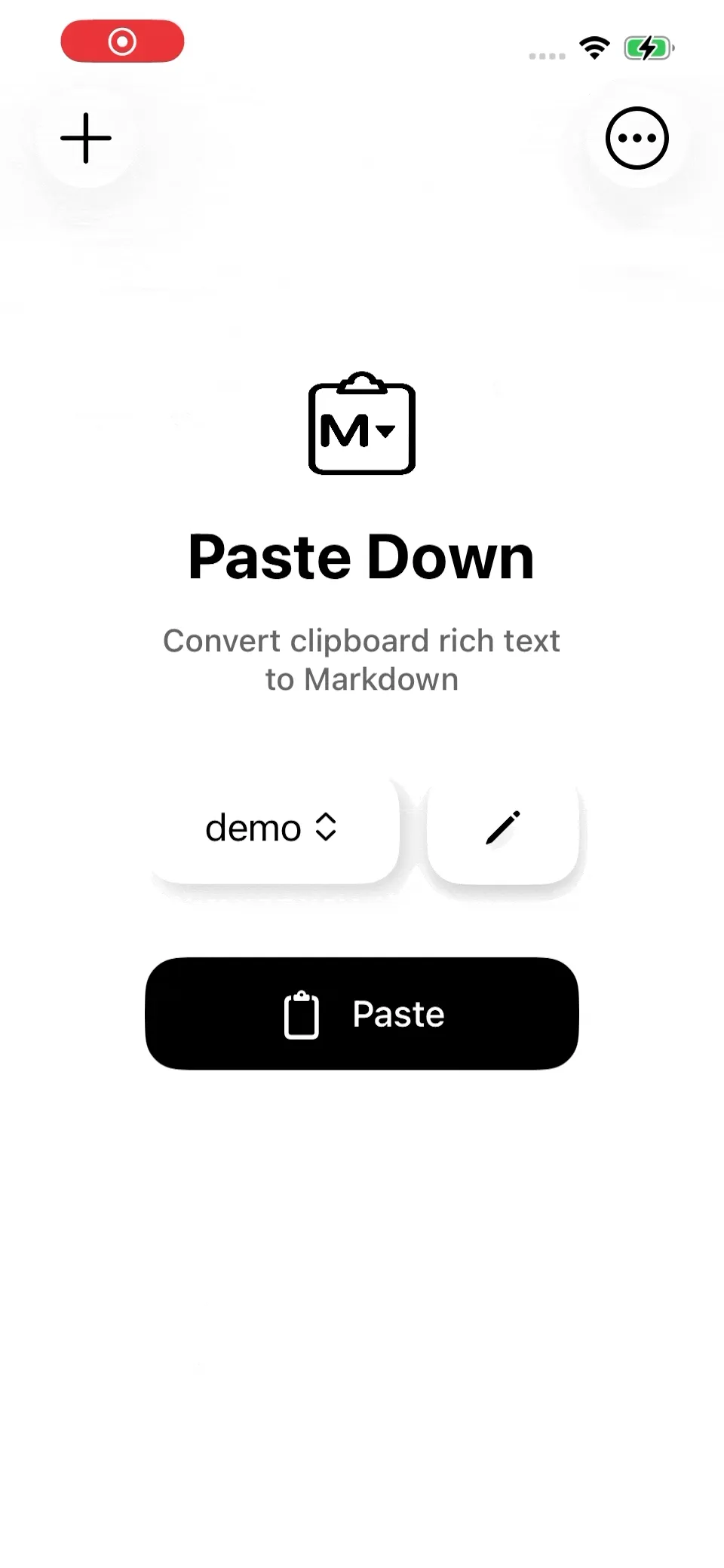Tap the subtitle about converting clipboard text
Image resolution: width=724 pixels, height=1568 pixels.
point(361,660)
